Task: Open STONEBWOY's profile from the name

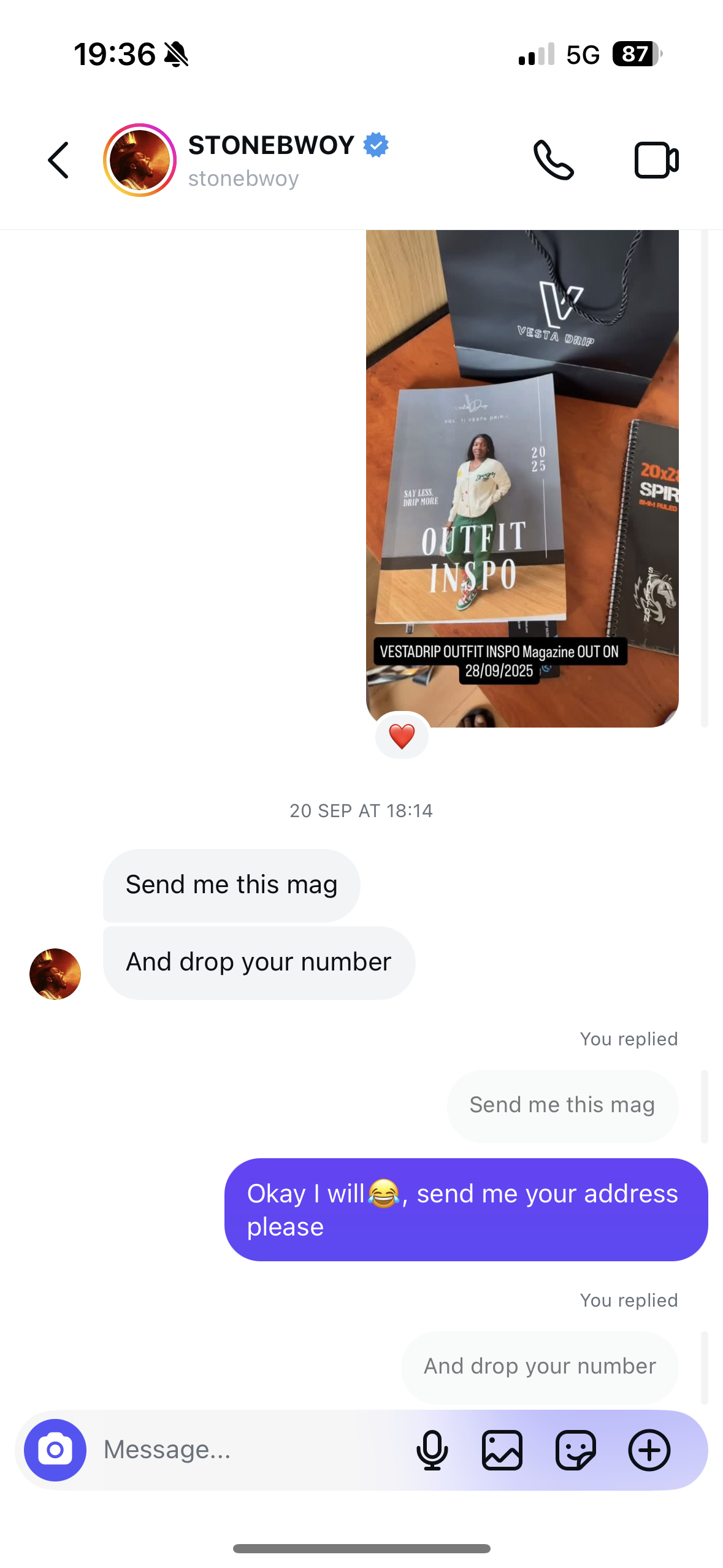Action: tap(271, 146)
